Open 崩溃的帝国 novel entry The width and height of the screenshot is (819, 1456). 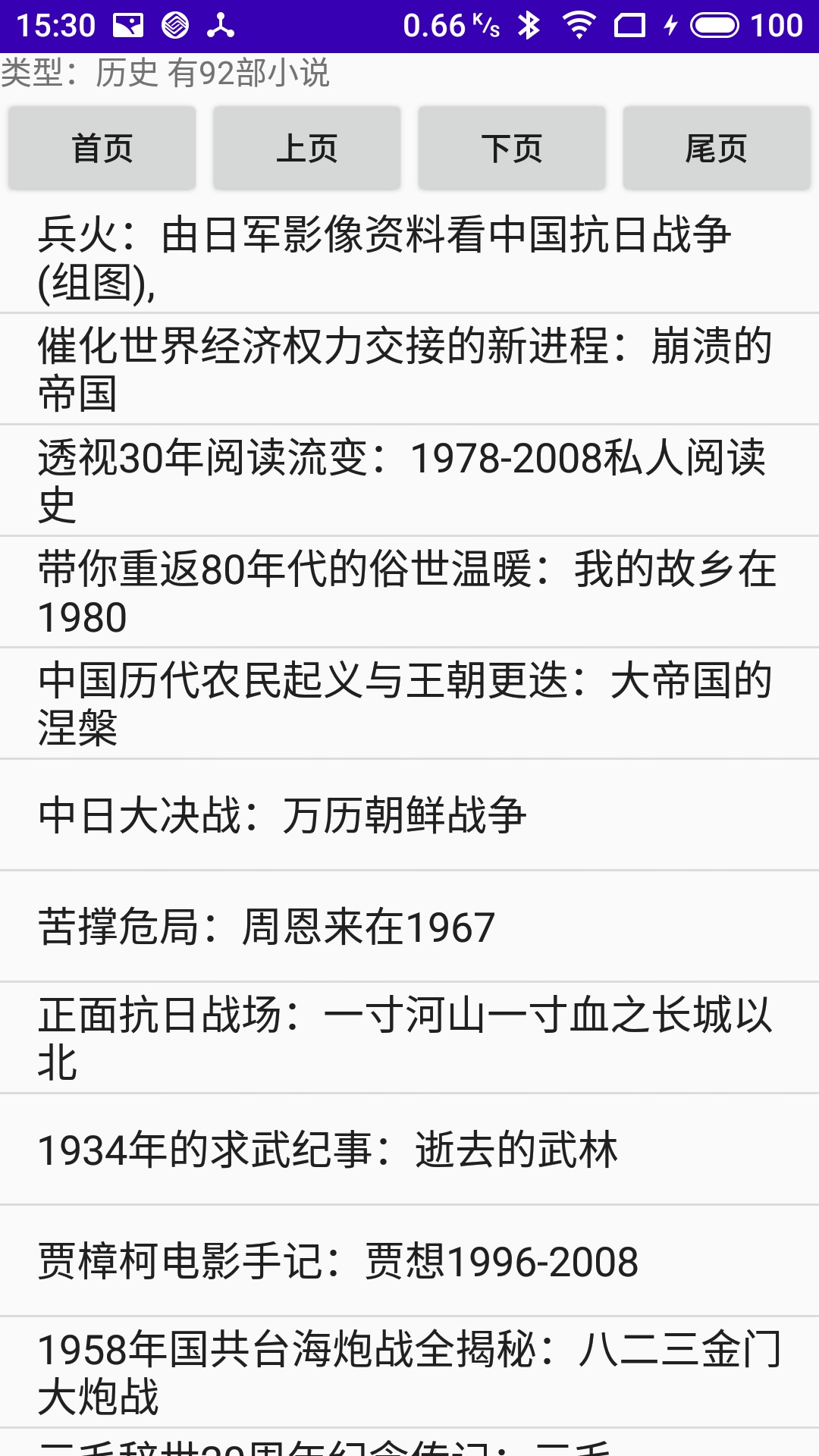[409, 369]
